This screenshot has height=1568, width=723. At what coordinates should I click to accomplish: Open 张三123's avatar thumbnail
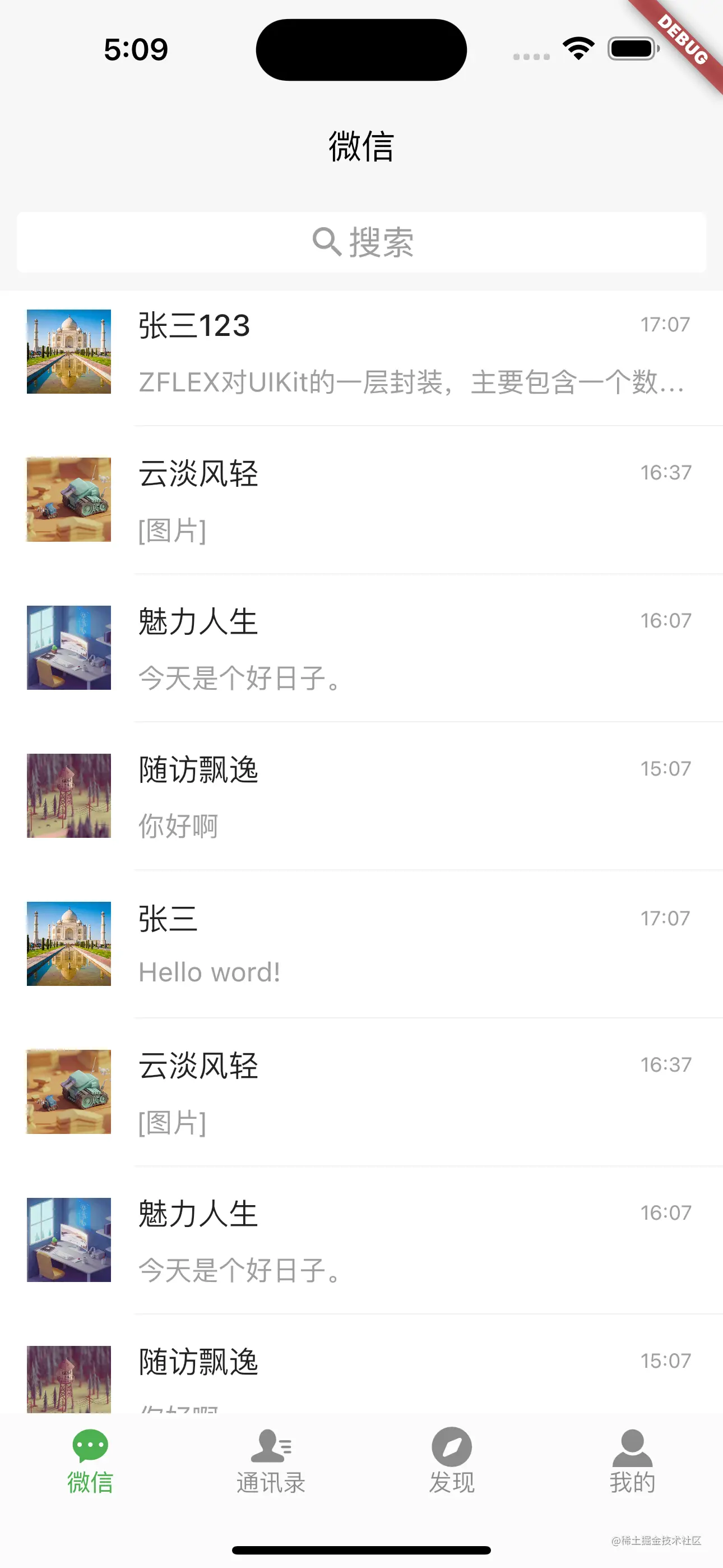pos(69,351)
